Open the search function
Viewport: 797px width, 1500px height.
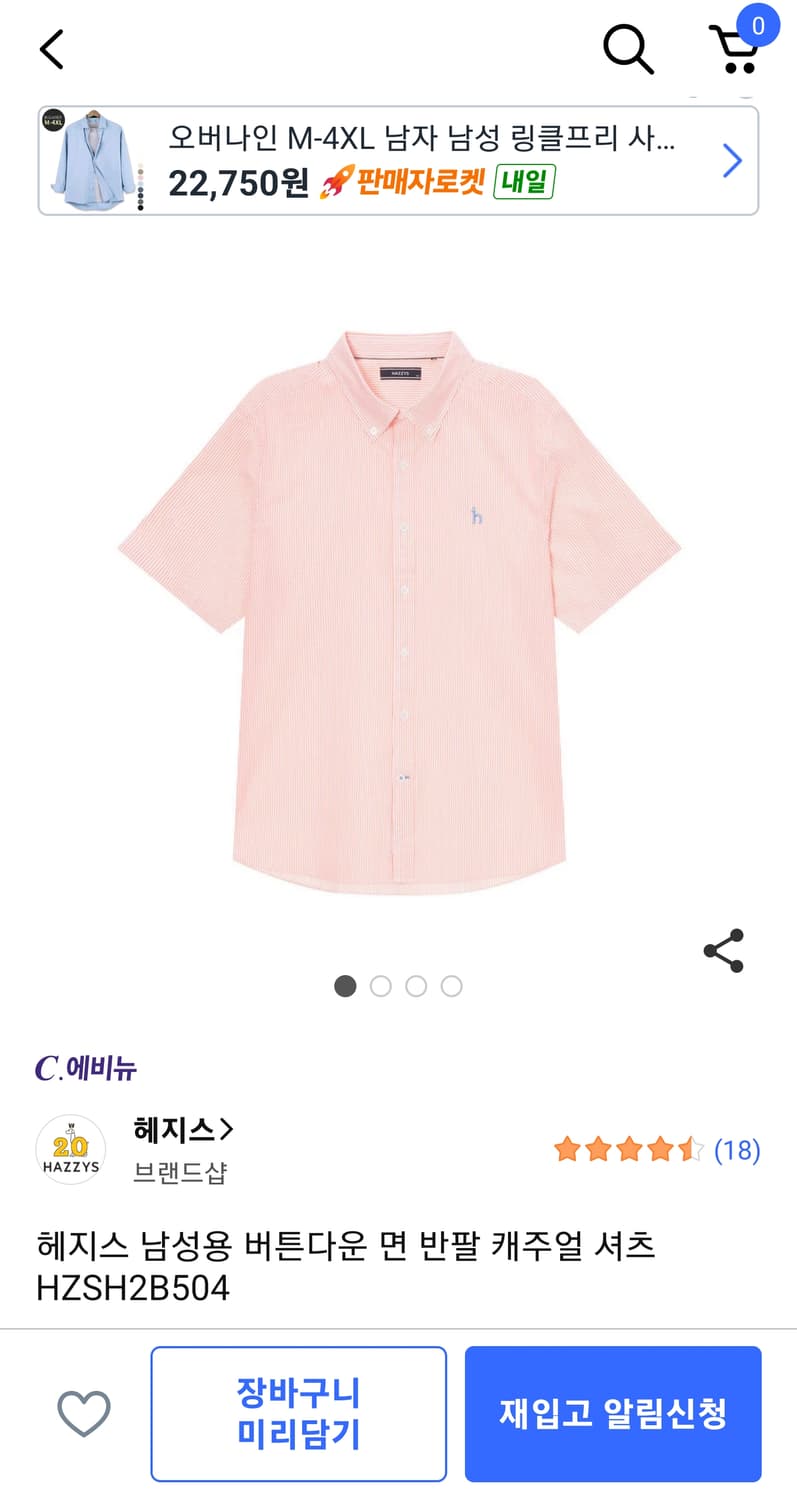[627, 47]
